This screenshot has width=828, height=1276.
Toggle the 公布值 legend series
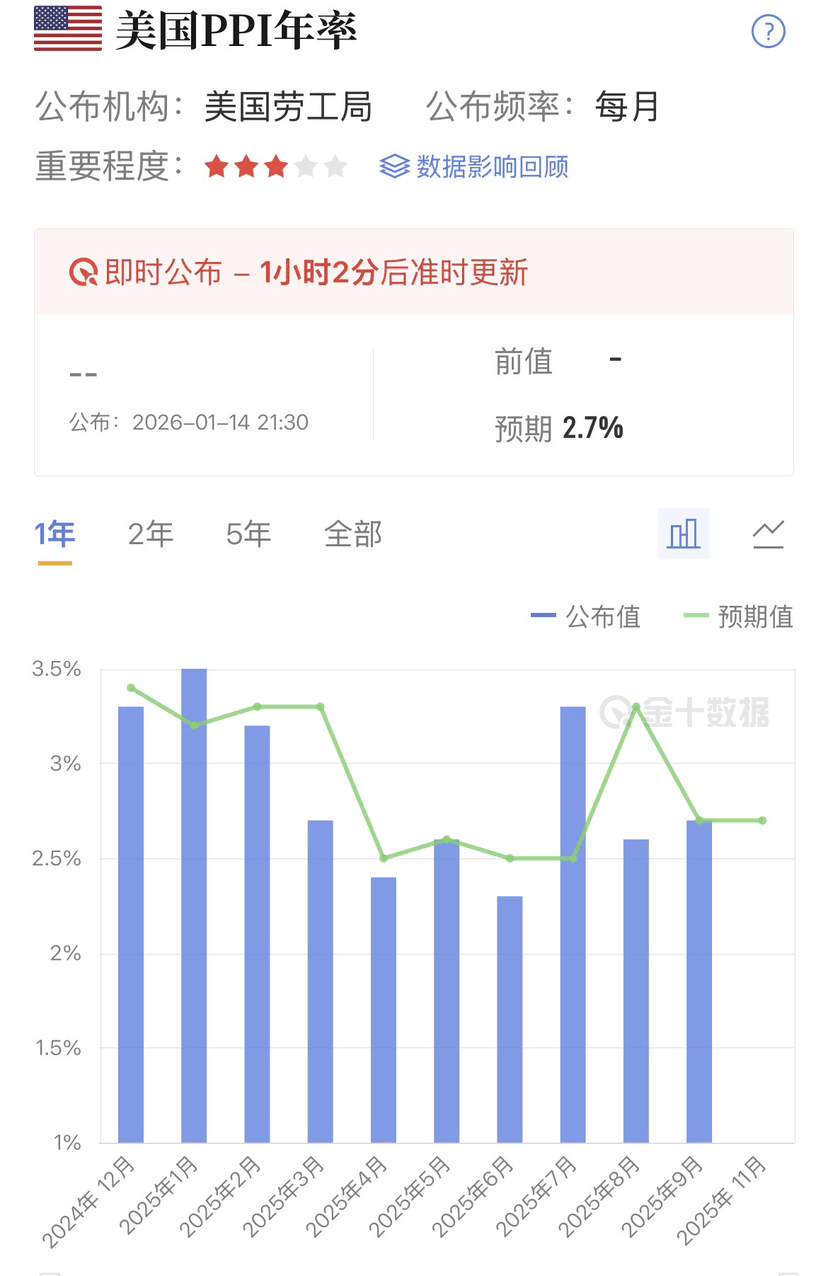587,617
